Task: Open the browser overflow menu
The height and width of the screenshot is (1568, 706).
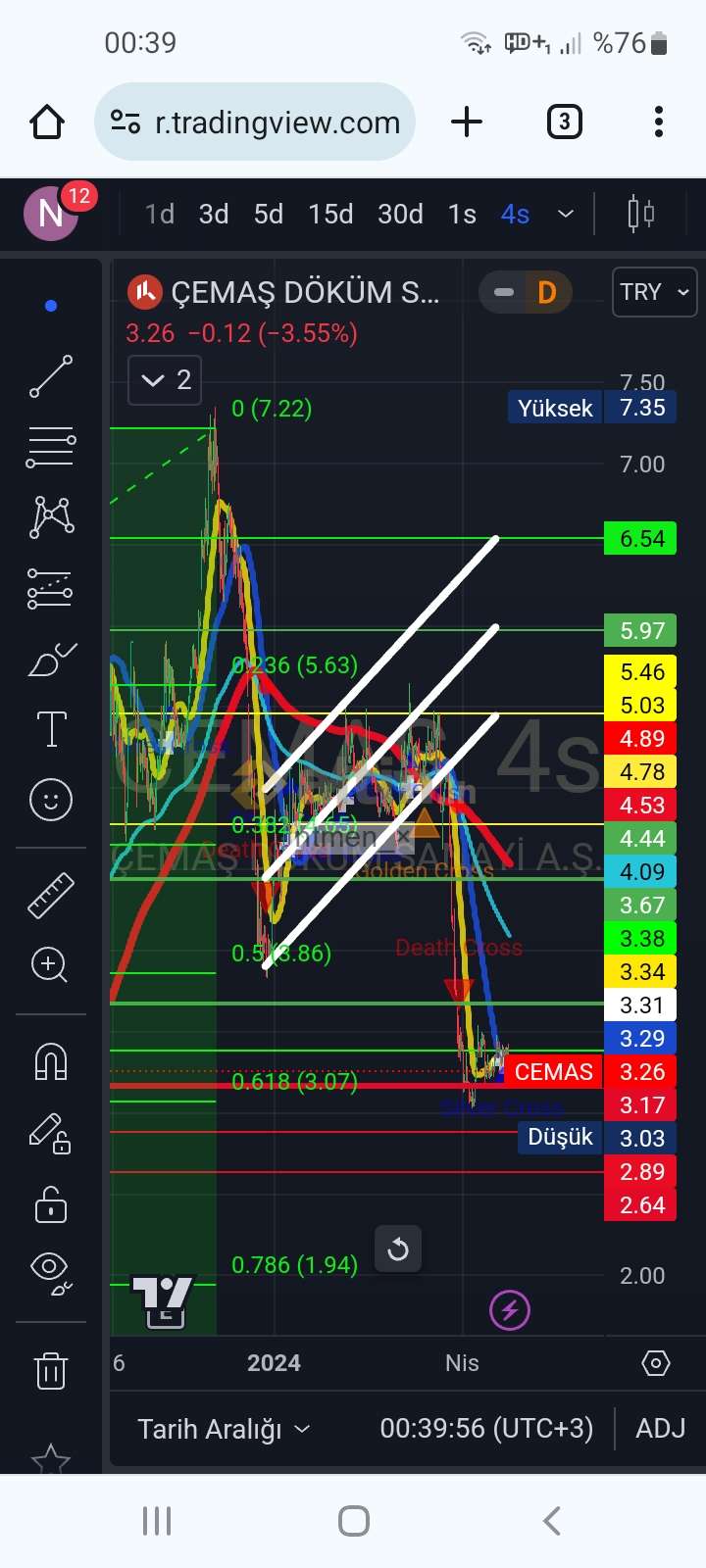Action: click(x=659, y=122)
